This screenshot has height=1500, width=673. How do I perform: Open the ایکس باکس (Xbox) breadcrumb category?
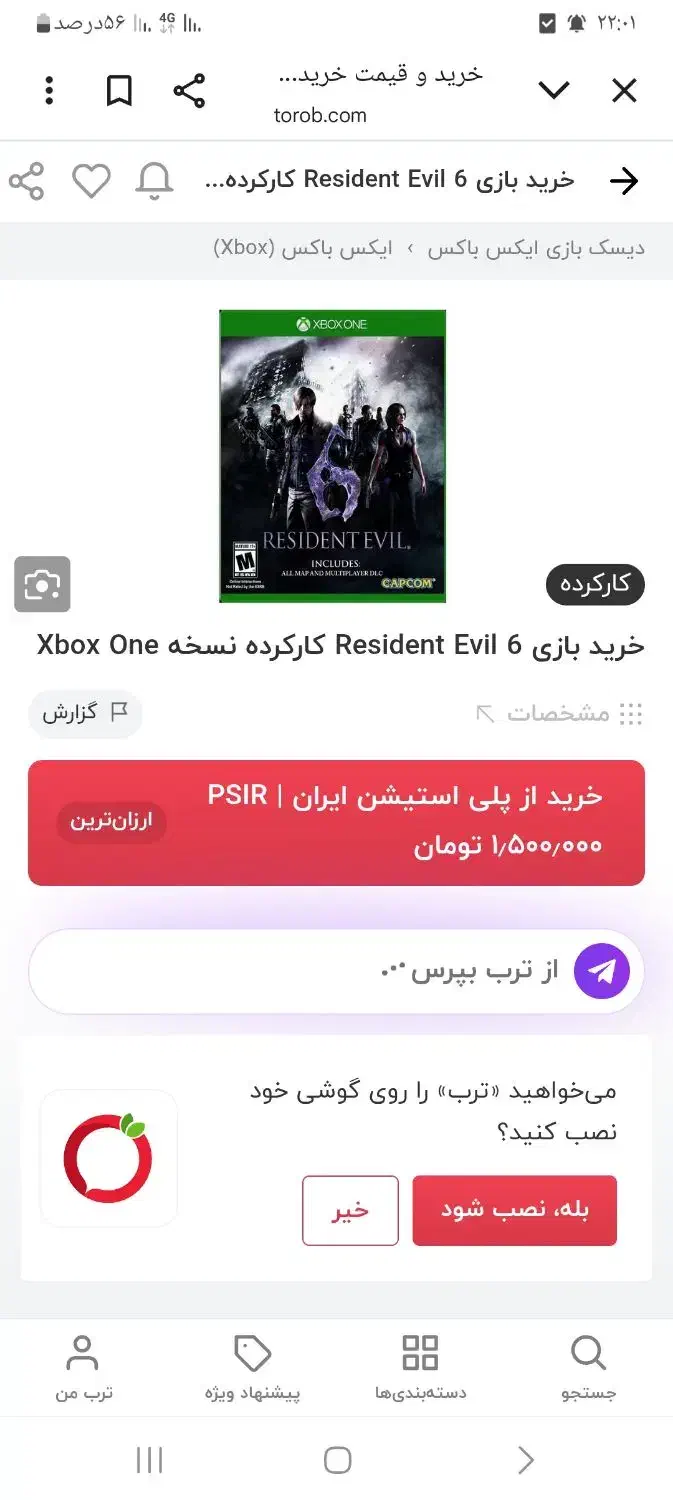pyautogui.click(x=302, y=249)
